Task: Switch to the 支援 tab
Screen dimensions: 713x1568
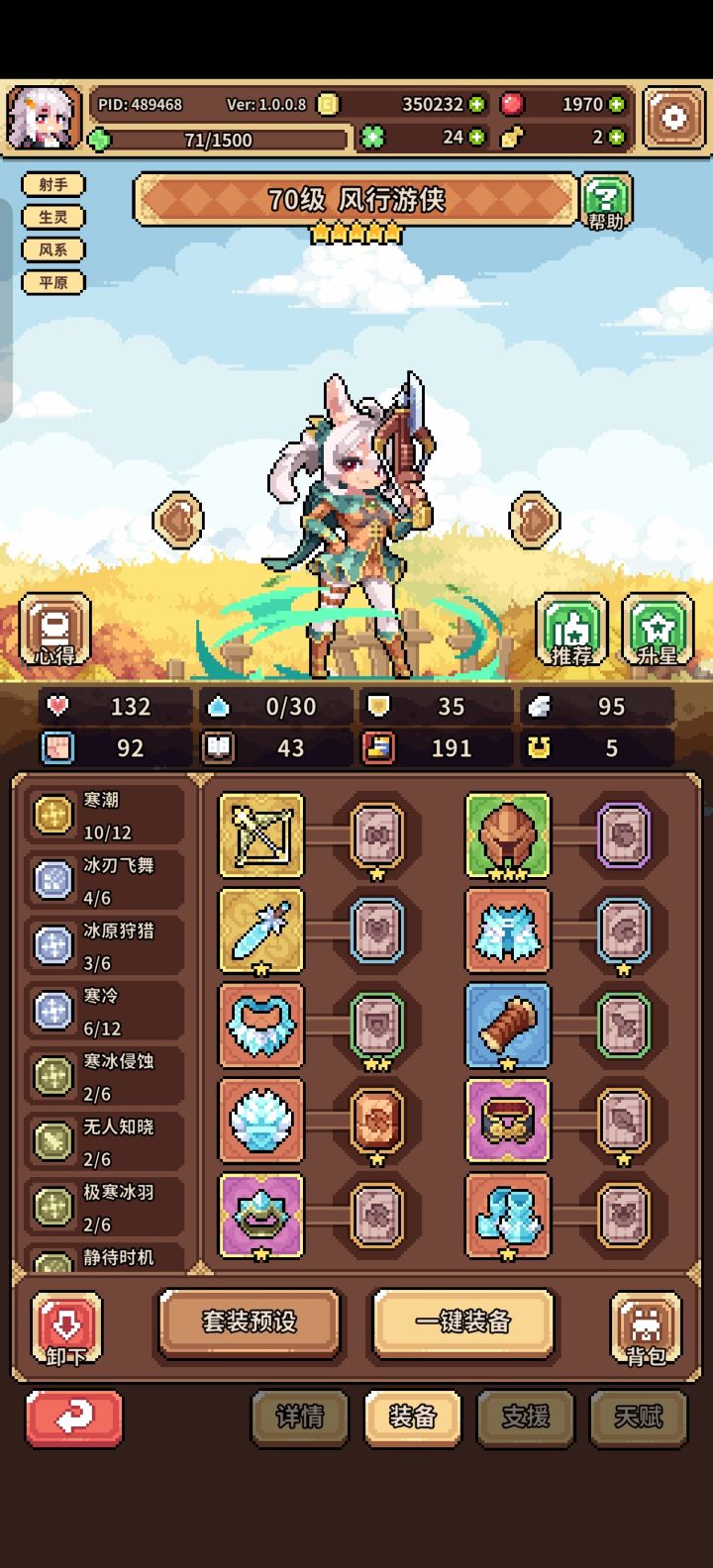Action: coord(526,1419)
